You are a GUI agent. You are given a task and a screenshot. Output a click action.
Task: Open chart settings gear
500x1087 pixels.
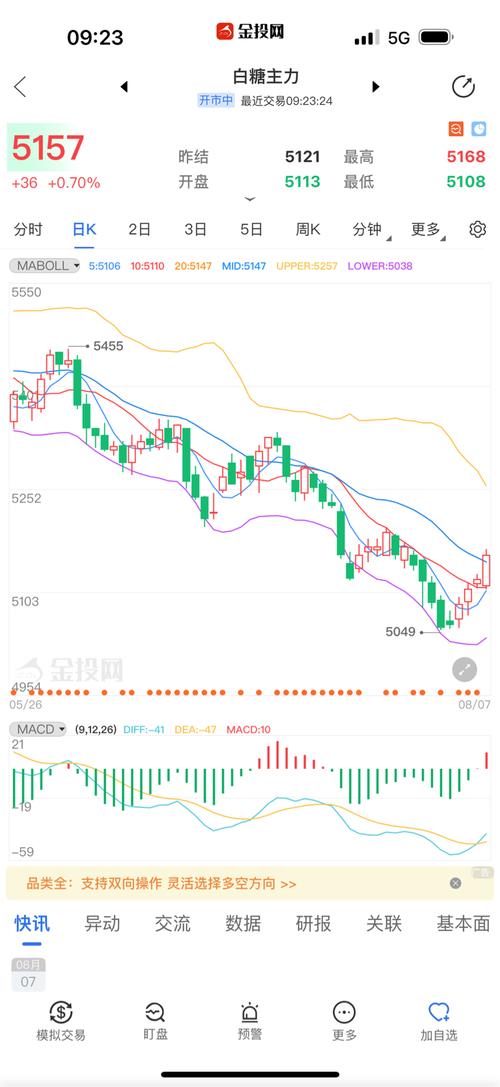point(478,229)
